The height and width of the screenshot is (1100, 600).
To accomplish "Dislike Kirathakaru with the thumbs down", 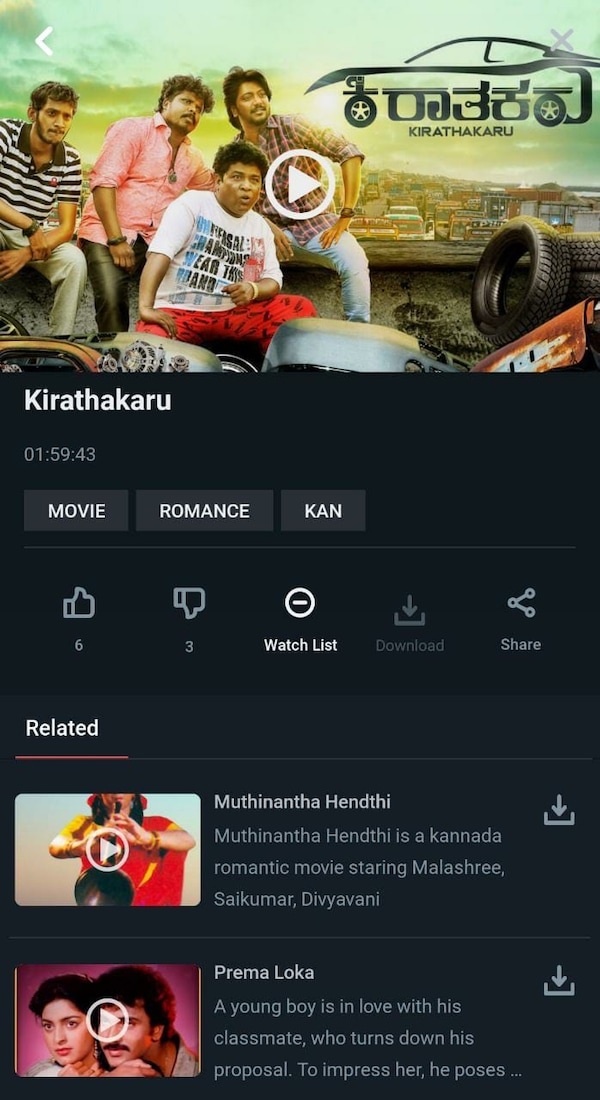I will click(x=189, y=603).
